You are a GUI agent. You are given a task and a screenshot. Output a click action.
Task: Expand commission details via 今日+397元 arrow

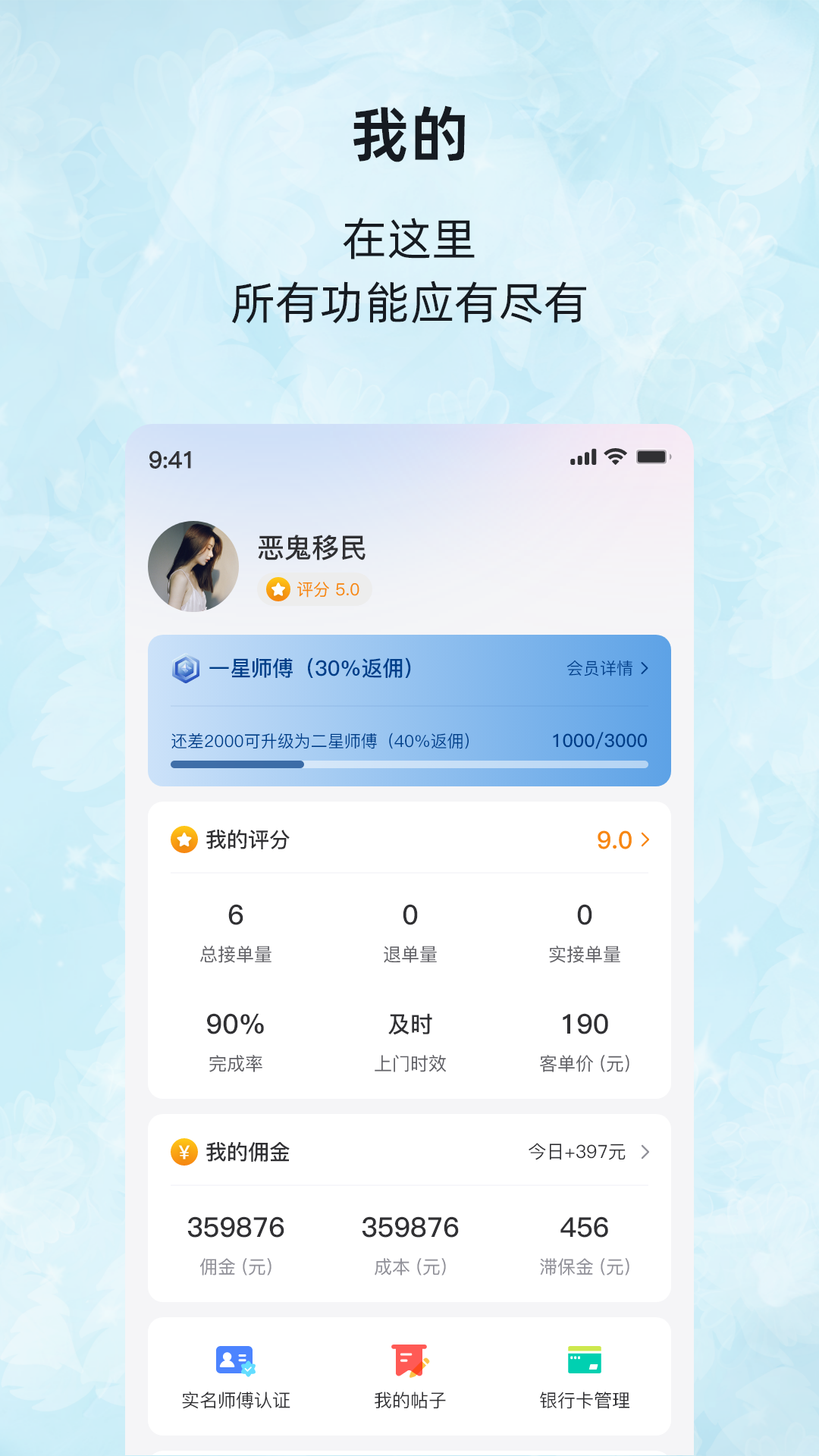[646, 1152]
